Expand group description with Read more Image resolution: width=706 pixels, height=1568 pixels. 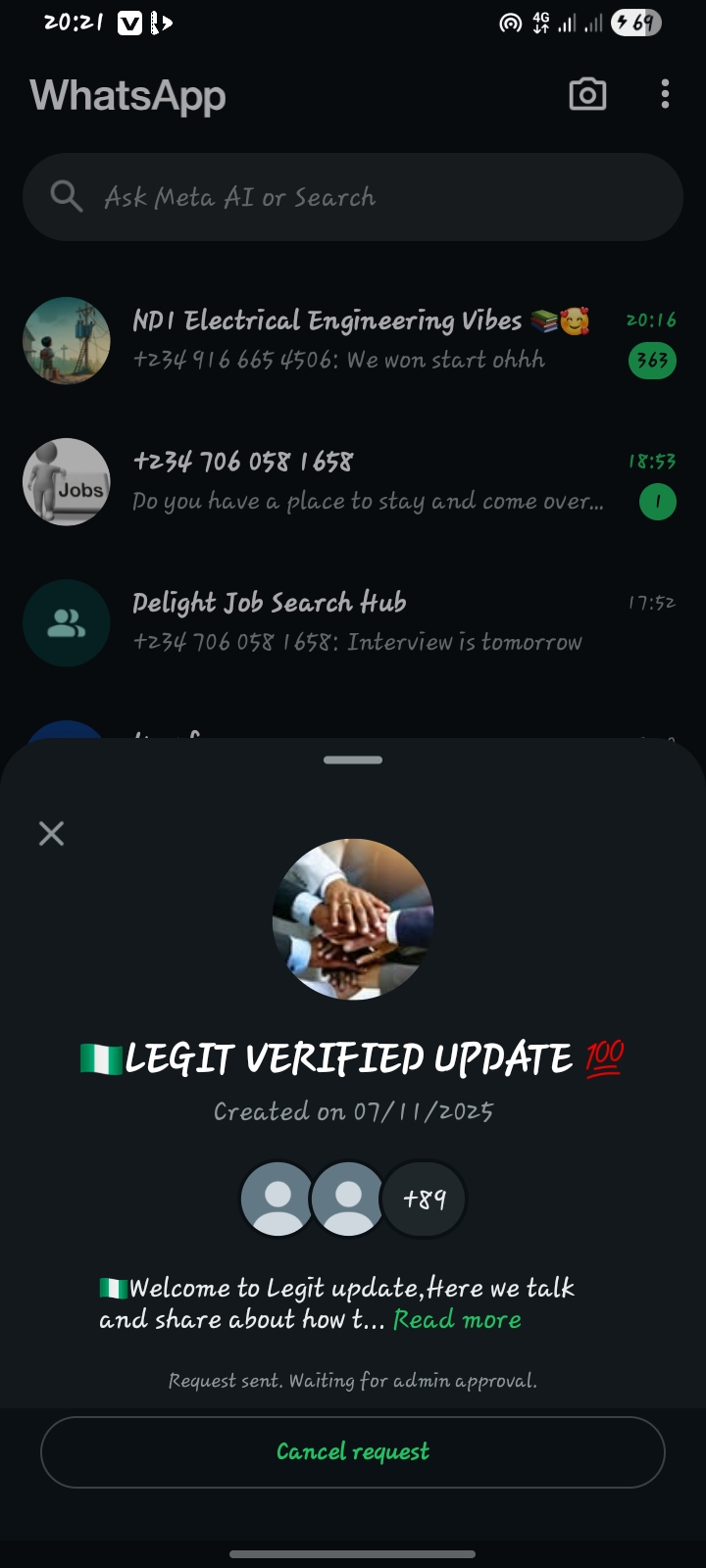tap(457, 1320)
